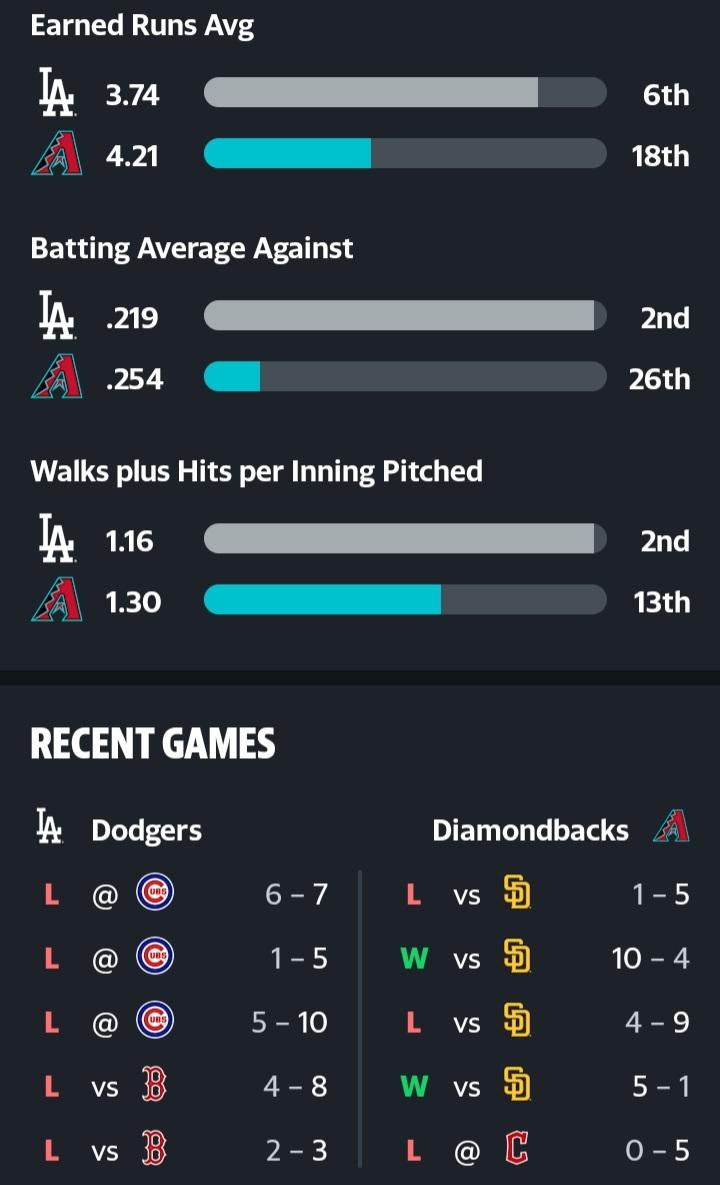Open Dodgers 5-10 loss at Cubs
The image size is (720, 1185).
(x=186, y=1022)
